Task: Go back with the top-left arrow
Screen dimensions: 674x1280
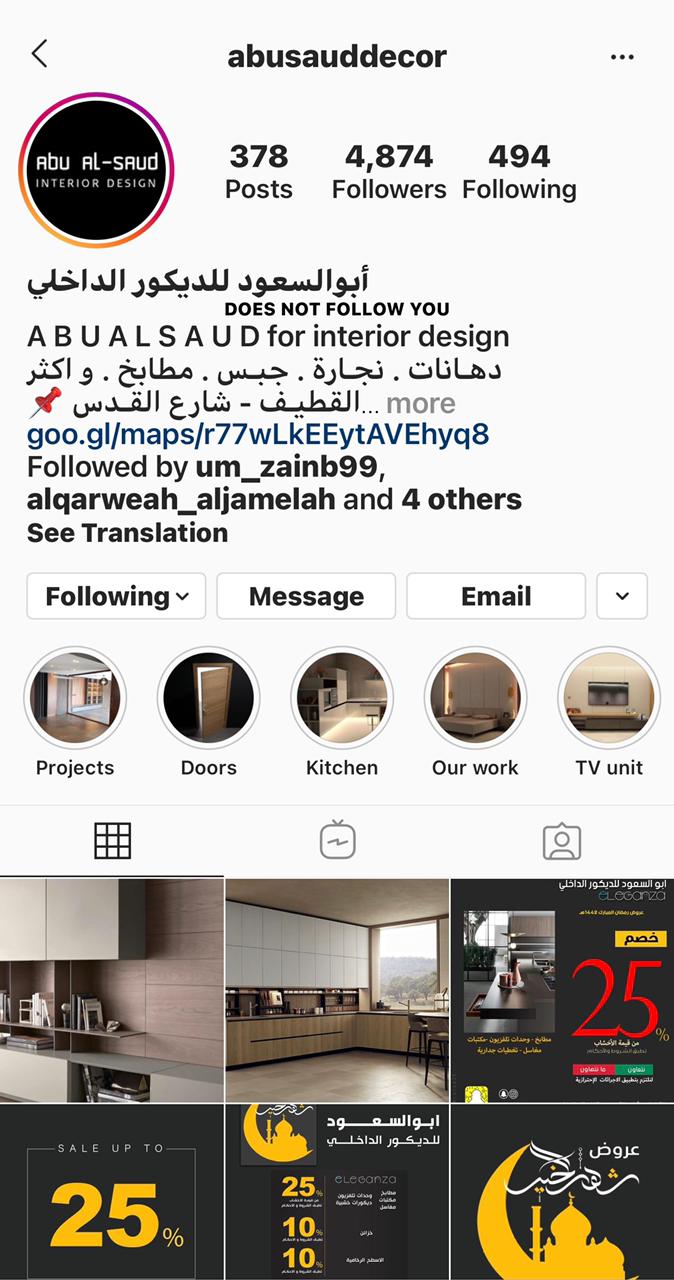Action: (x=40, y=54)
